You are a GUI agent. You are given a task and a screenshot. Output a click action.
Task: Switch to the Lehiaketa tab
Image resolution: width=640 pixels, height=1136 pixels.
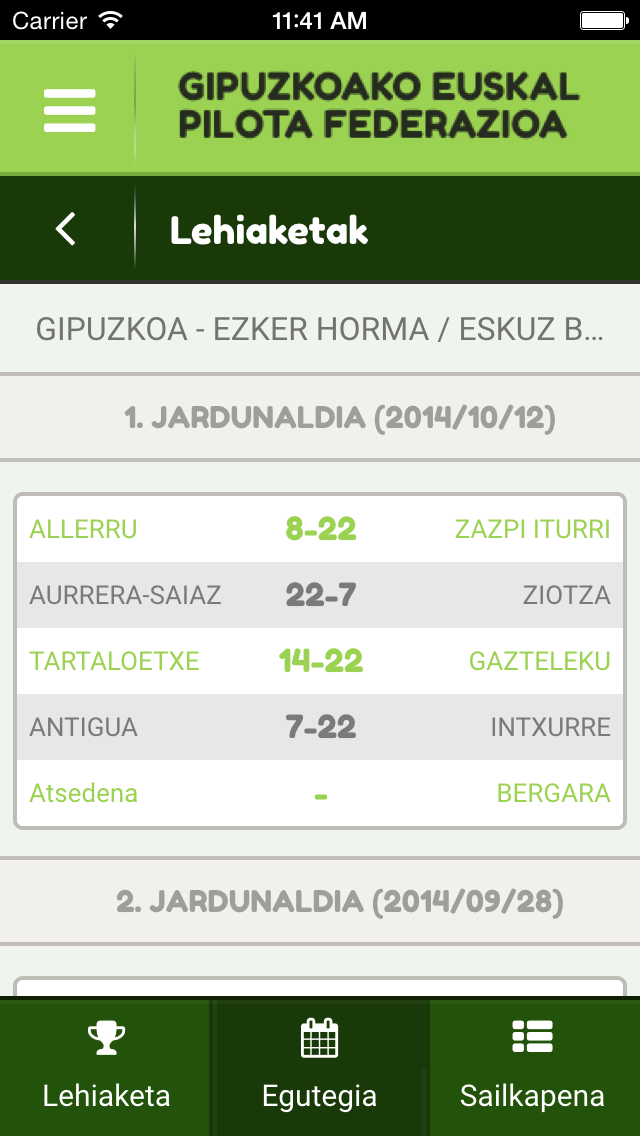[x=106, y=1066]
